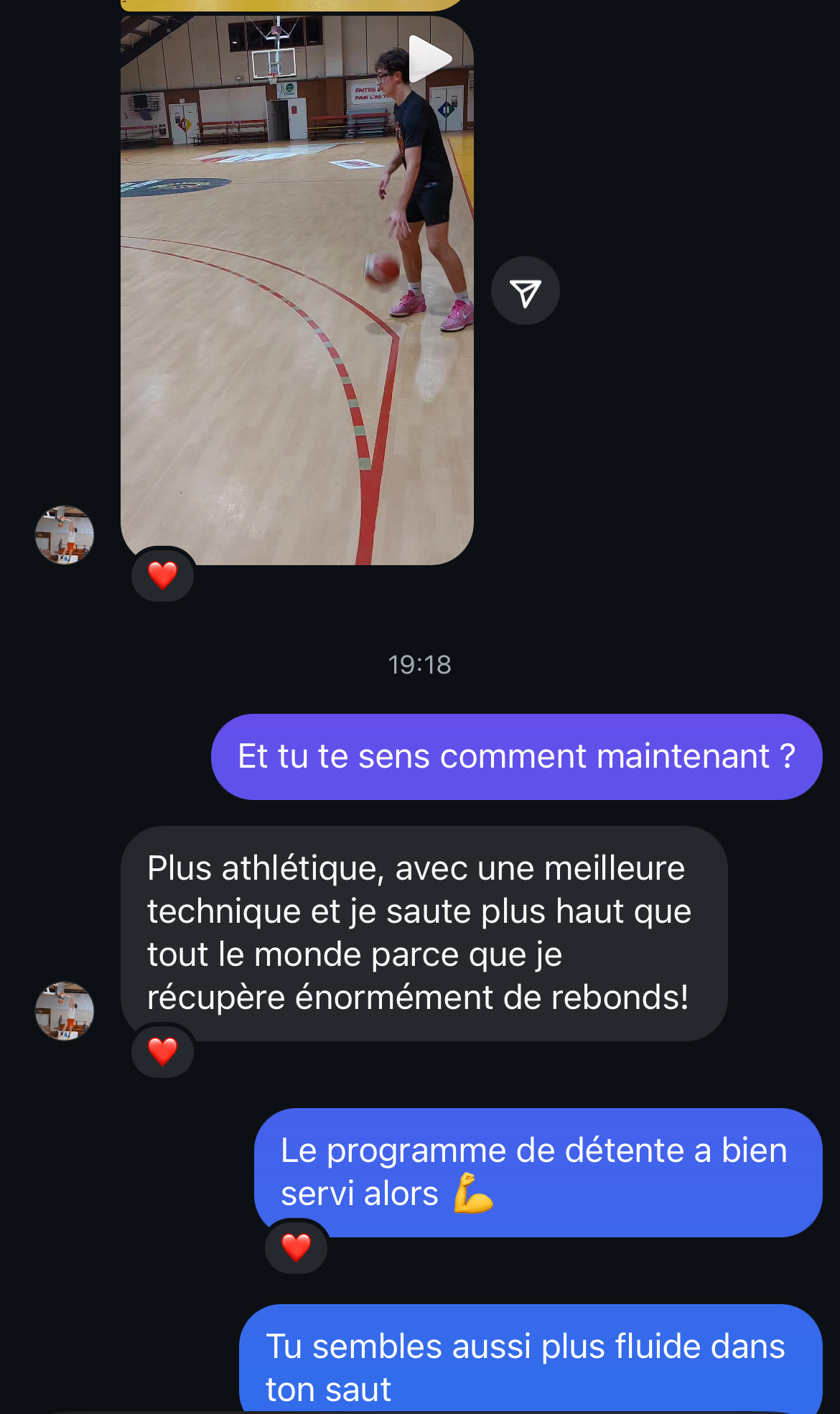Open sender's avatar beside "Plus athlétique" message
This screenshot has width=840, height=1414.
(65, 1010)
